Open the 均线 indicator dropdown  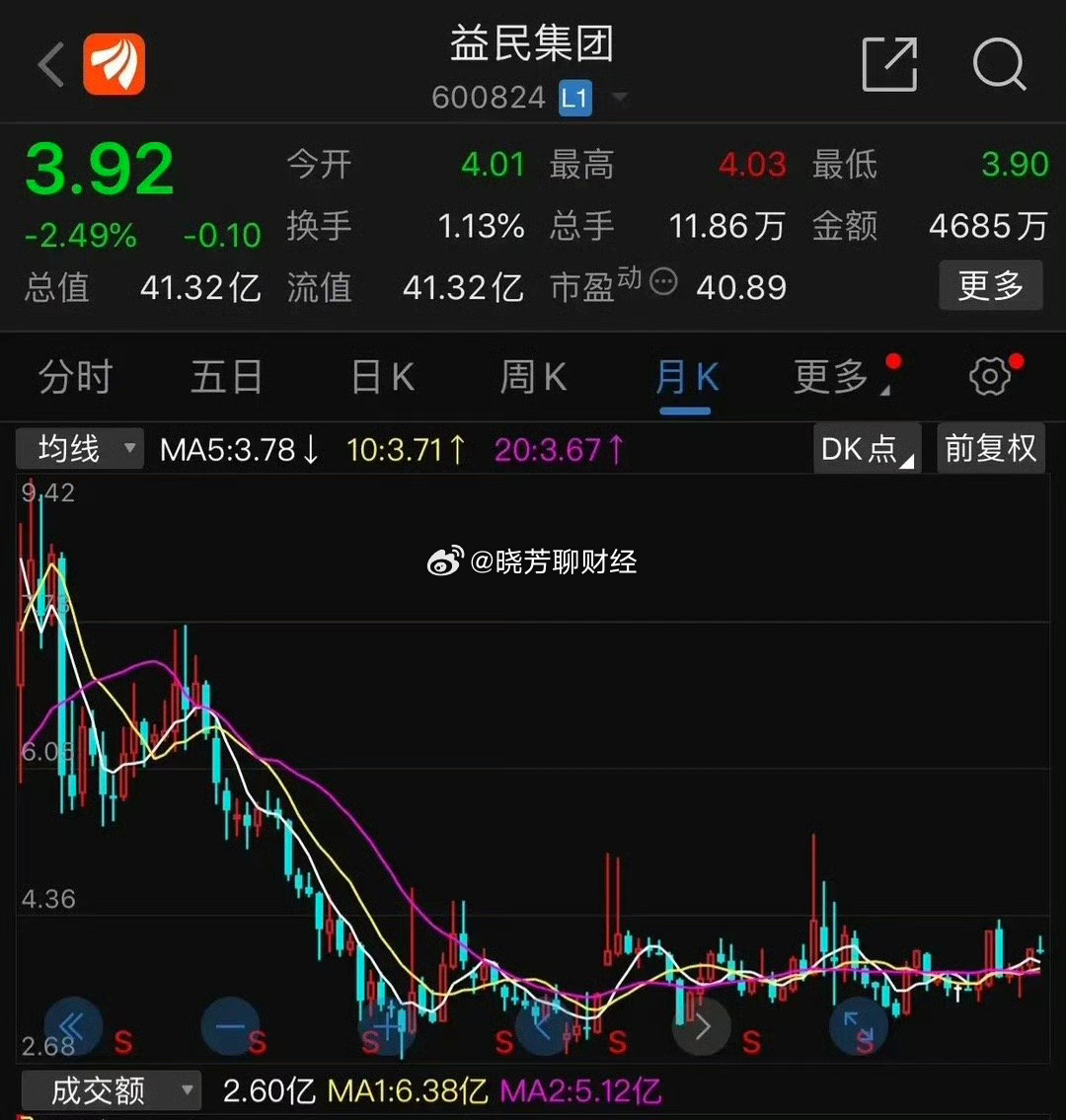80,450
